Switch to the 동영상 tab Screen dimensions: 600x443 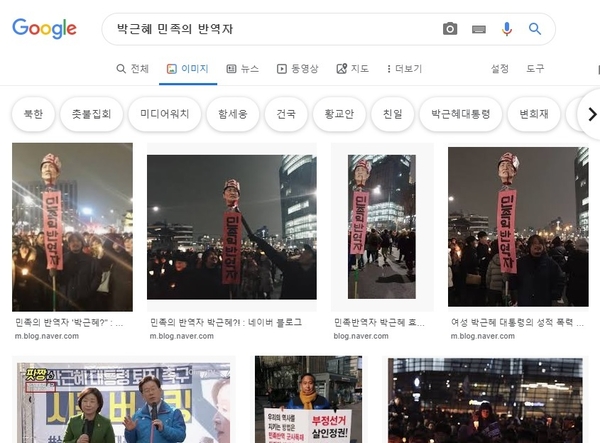tap(297, 69)
